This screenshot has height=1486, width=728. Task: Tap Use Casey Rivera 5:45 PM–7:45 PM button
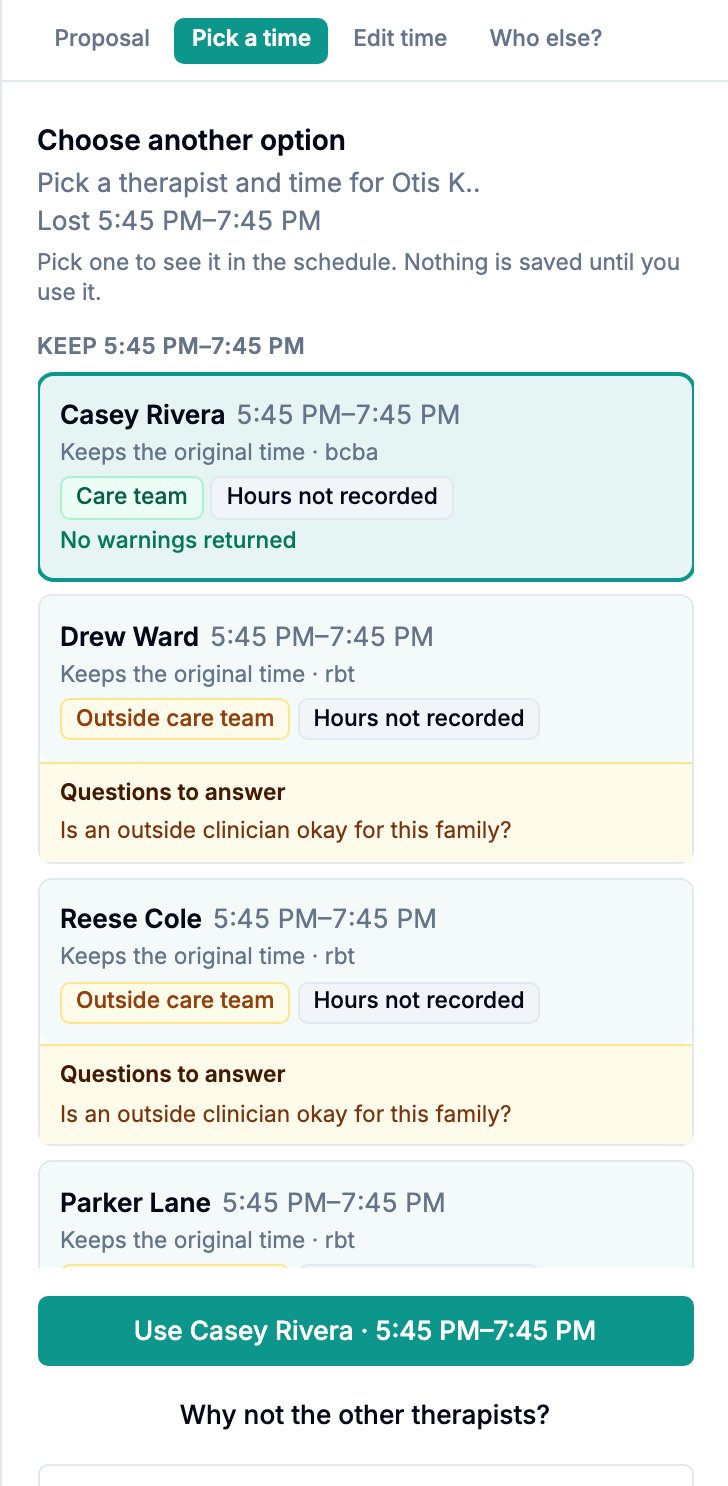click(x=366, y=1331)
